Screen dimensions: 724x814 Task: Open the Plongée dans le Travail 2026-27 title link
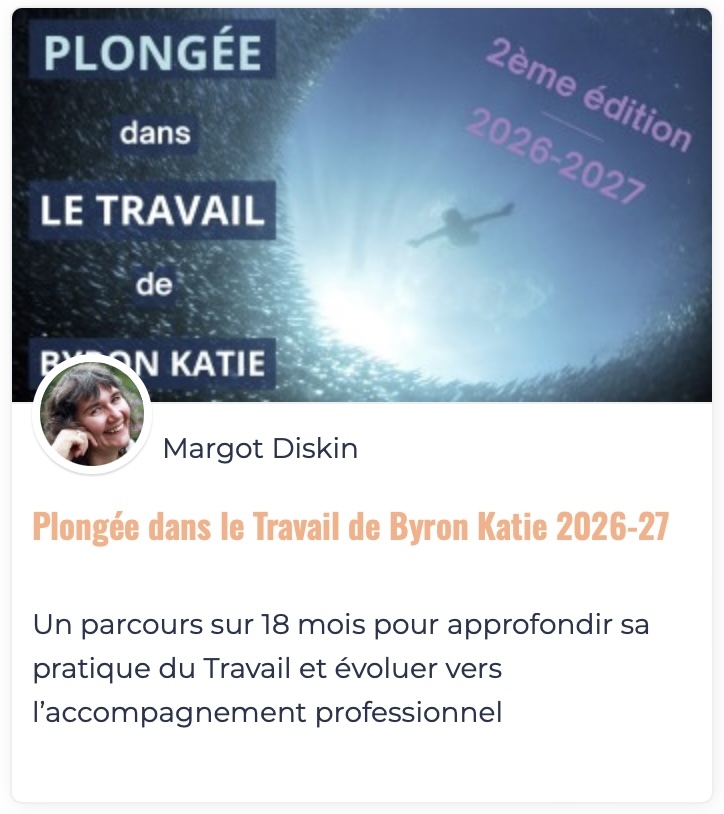350,527
